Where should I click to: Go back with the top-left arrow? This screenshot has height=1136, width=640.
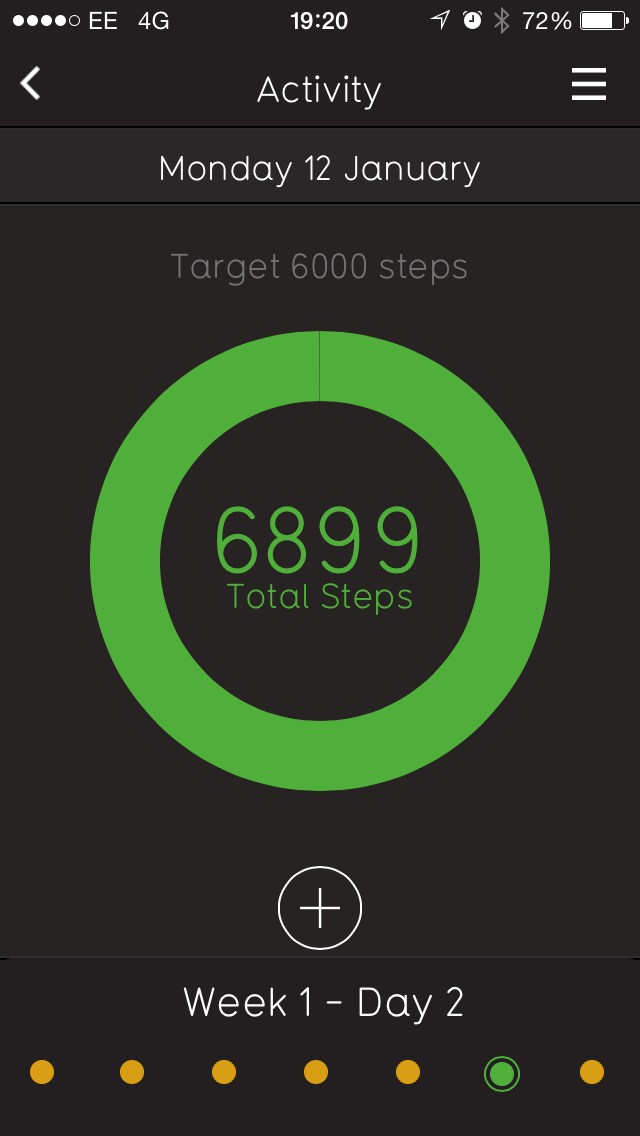[x=30, y=83]
